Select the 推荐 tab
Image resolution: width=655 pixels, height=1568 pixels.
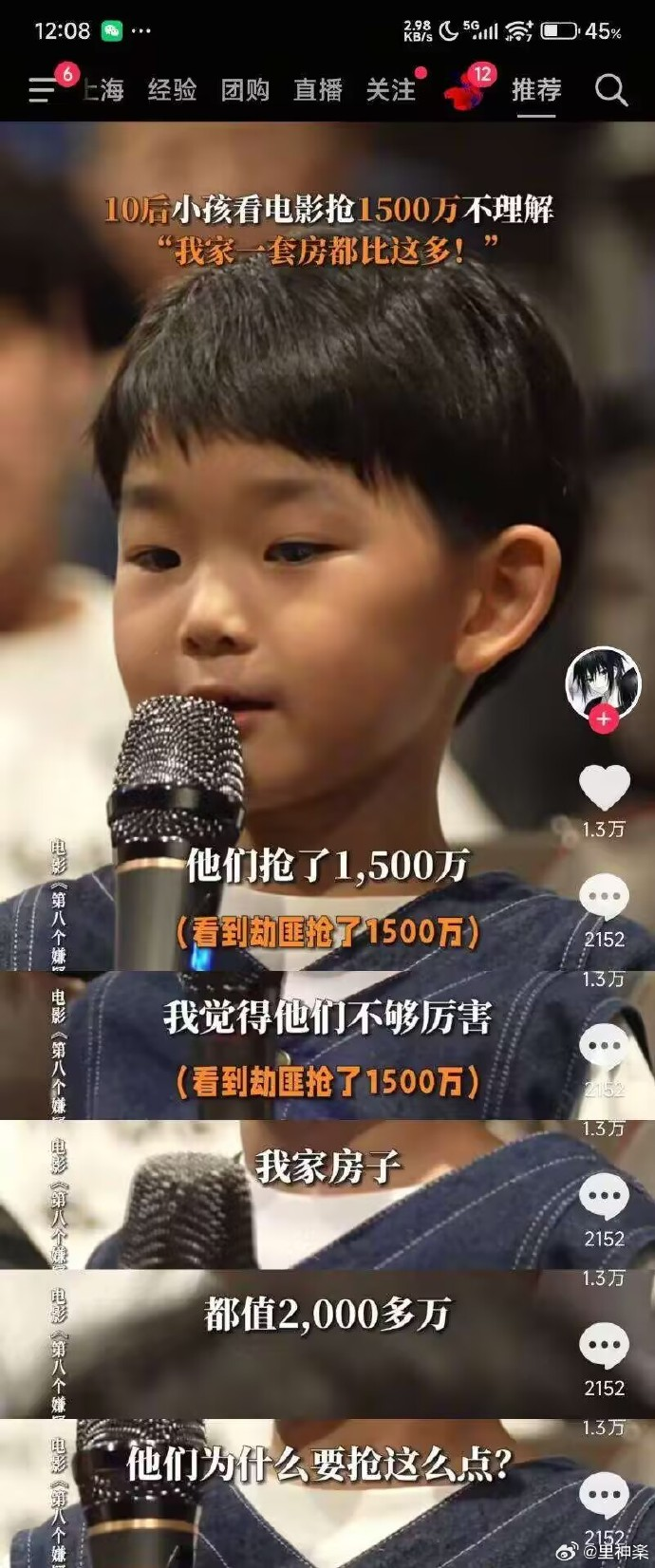click(536, 90)
